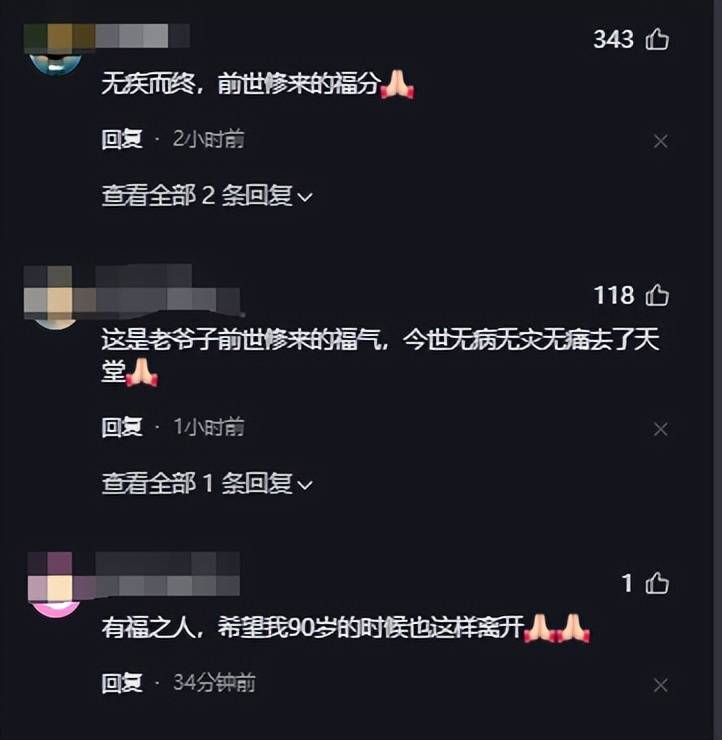Reply to the 有福之人 comment
Screen dimensions: 722x740
click(x=122, y=684)
